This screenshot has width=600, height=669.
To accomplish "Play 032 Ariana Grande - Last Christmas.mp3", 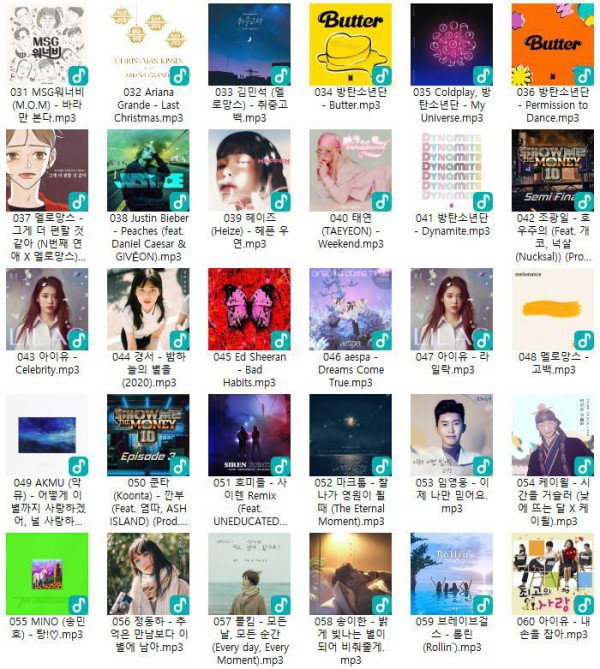I will (x=147, y=44).
